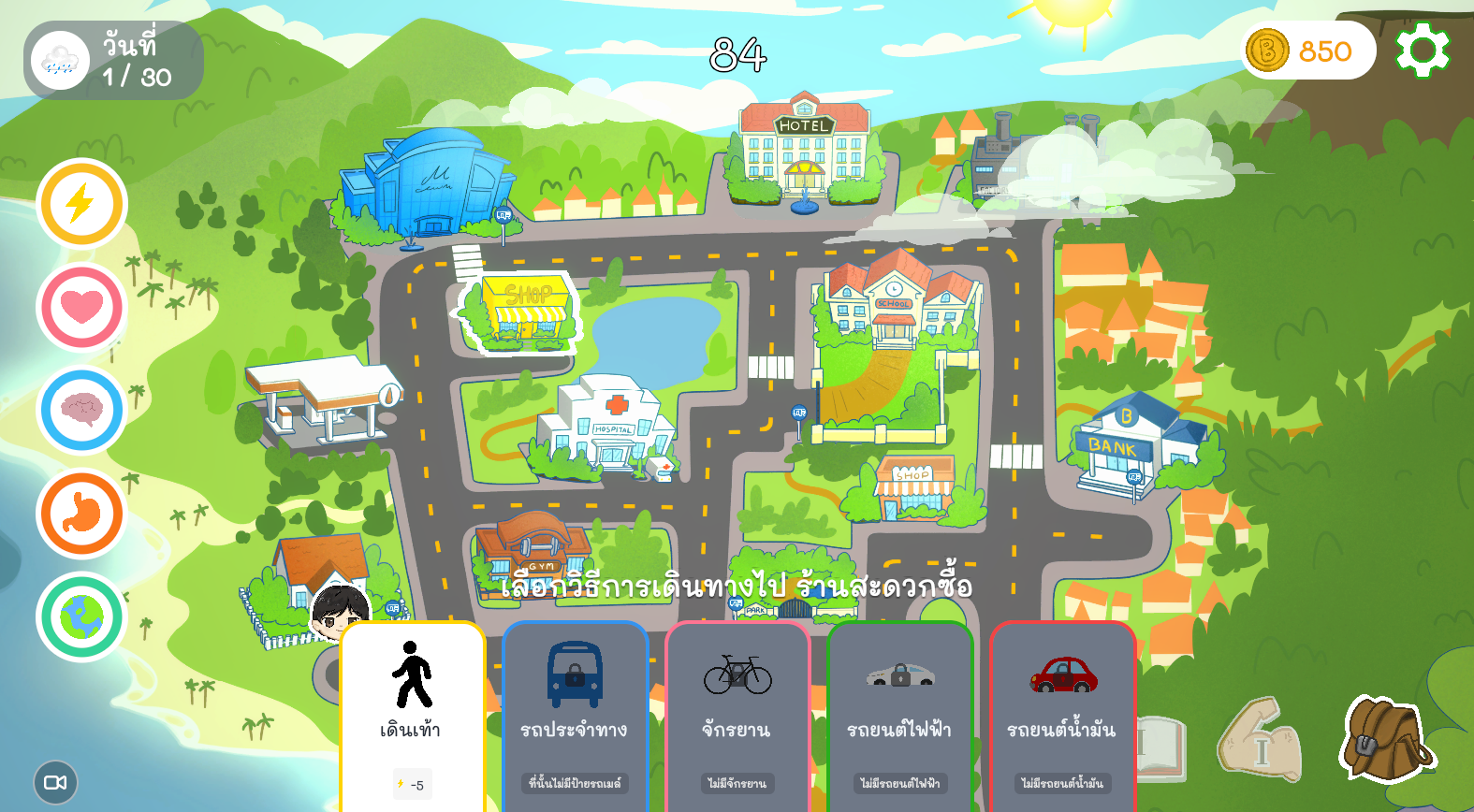Tap the highlighted yellow shop building
1474x812 pixels.
point(520,312)
